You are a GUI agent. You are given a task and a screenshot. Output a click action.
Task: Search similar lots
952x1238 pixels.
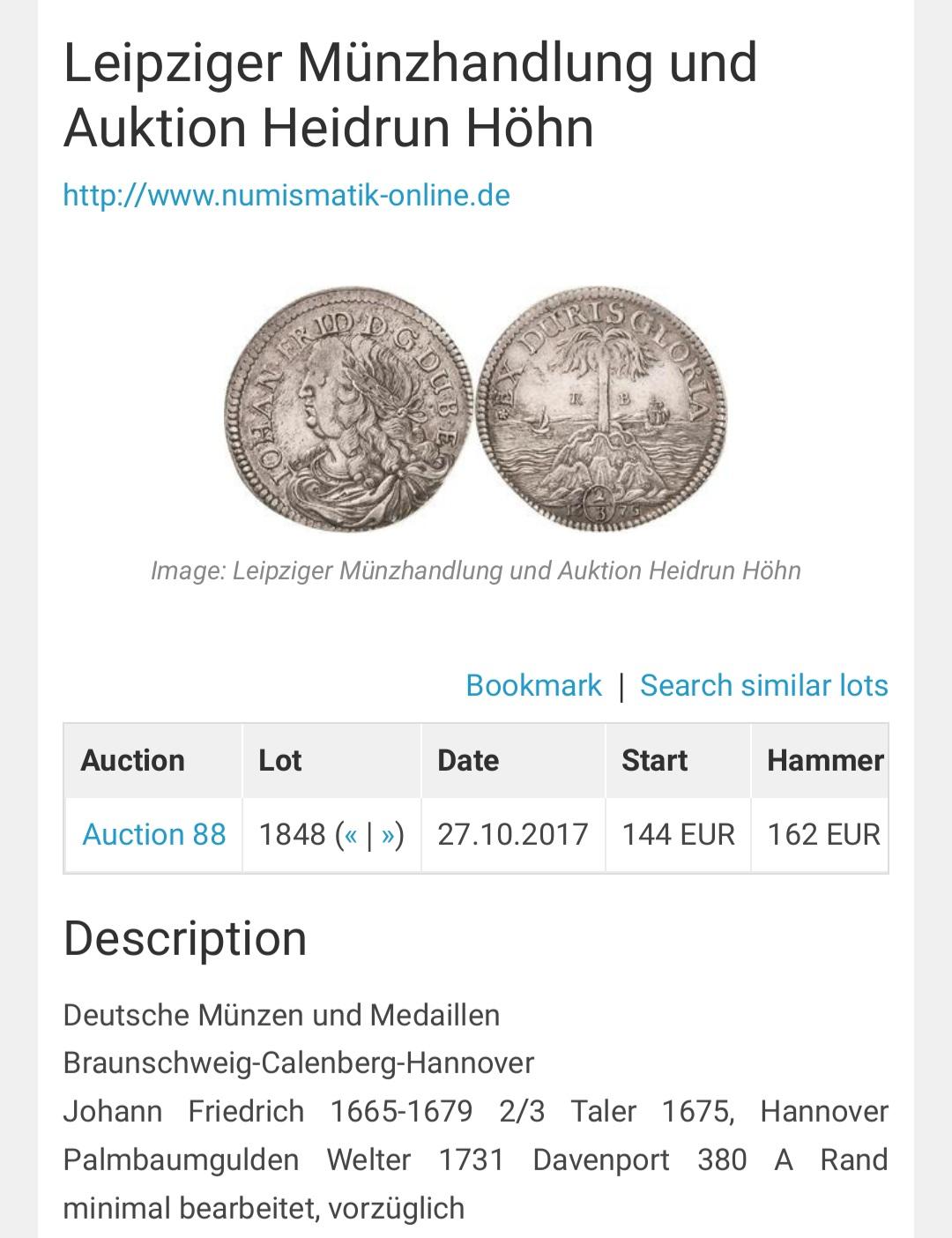(x=763, y=685)
